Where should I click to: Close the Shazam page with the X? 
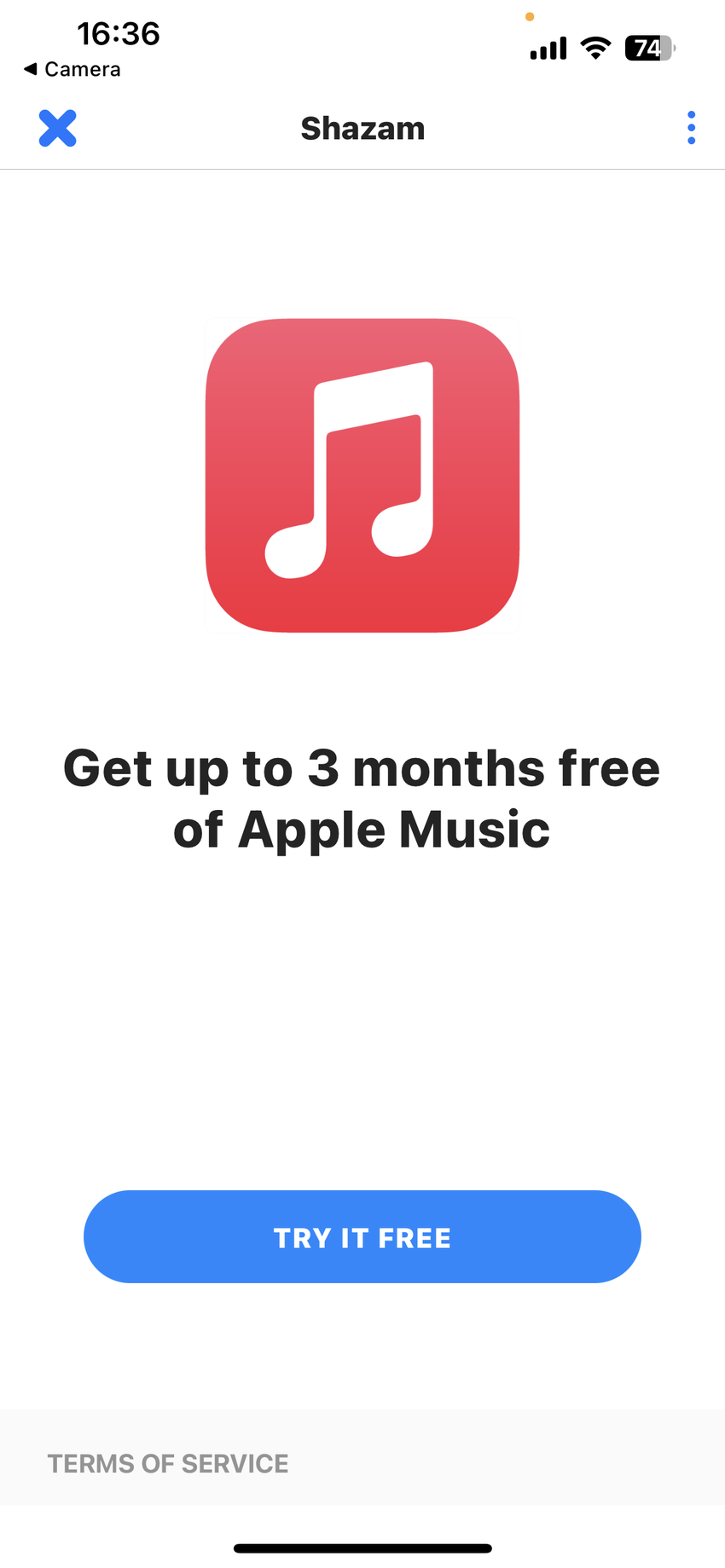click(x=57, y=129)
